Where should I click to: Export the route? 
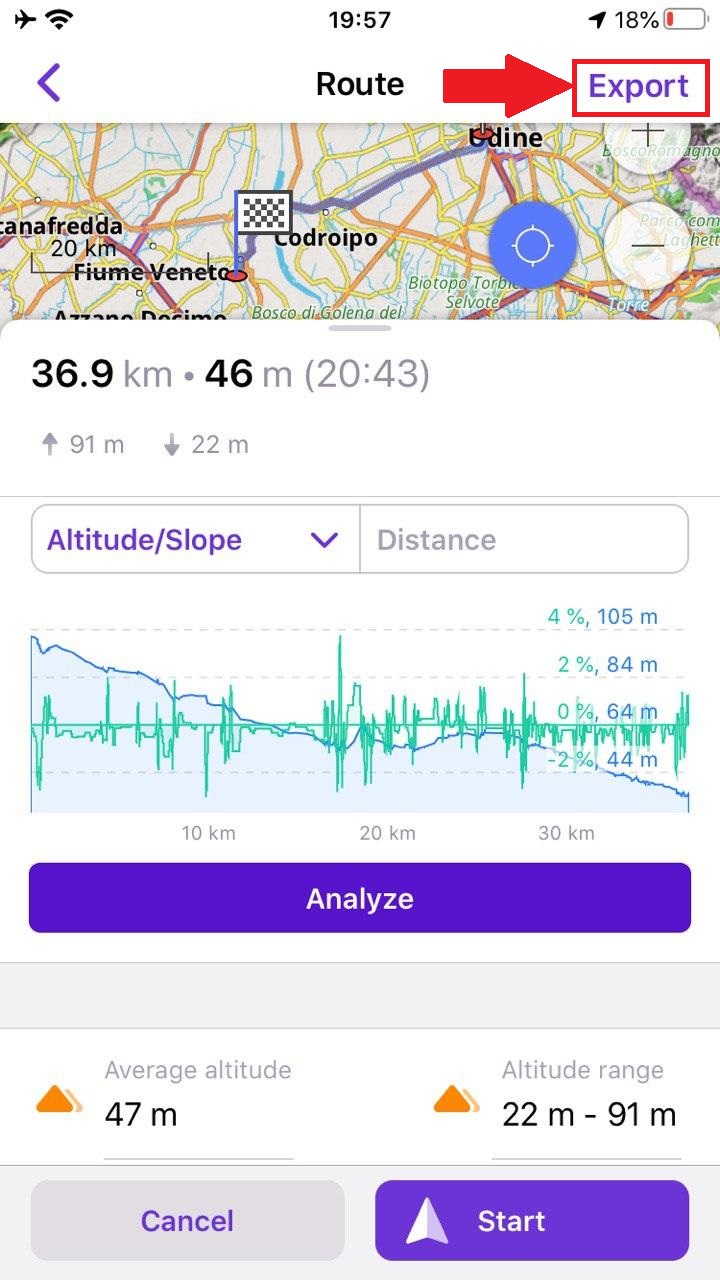tap(638, 86)
